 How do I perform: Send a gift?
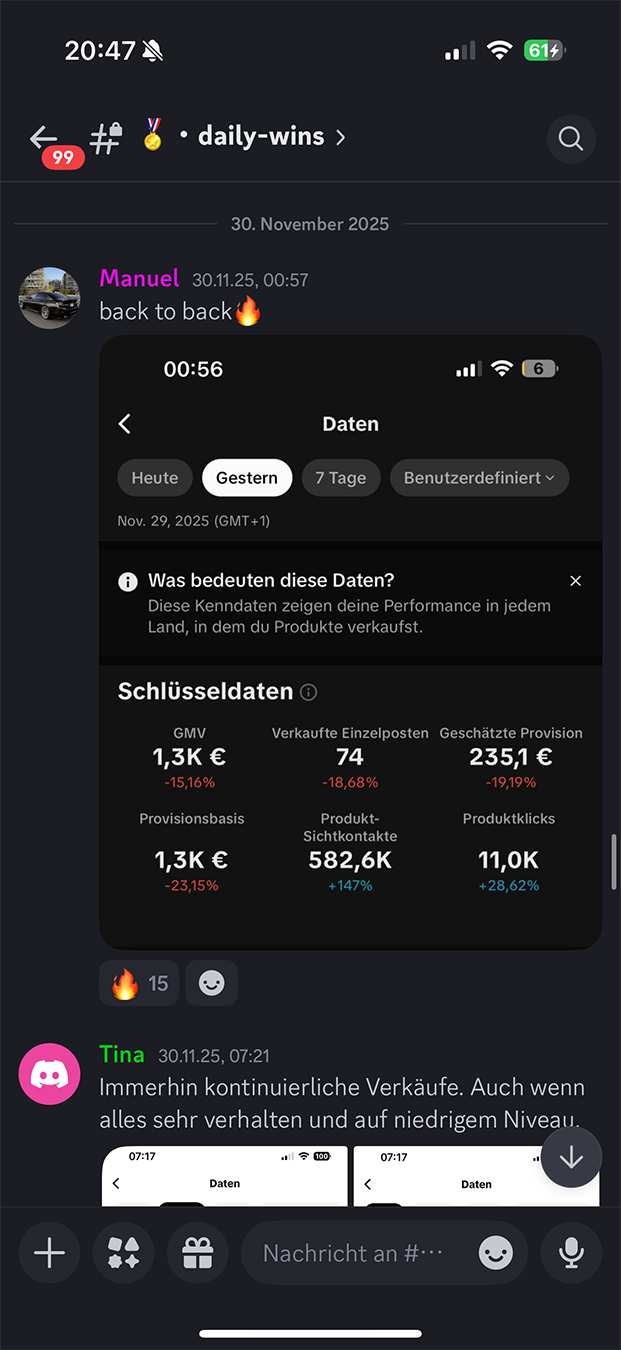coord(198,1253)
